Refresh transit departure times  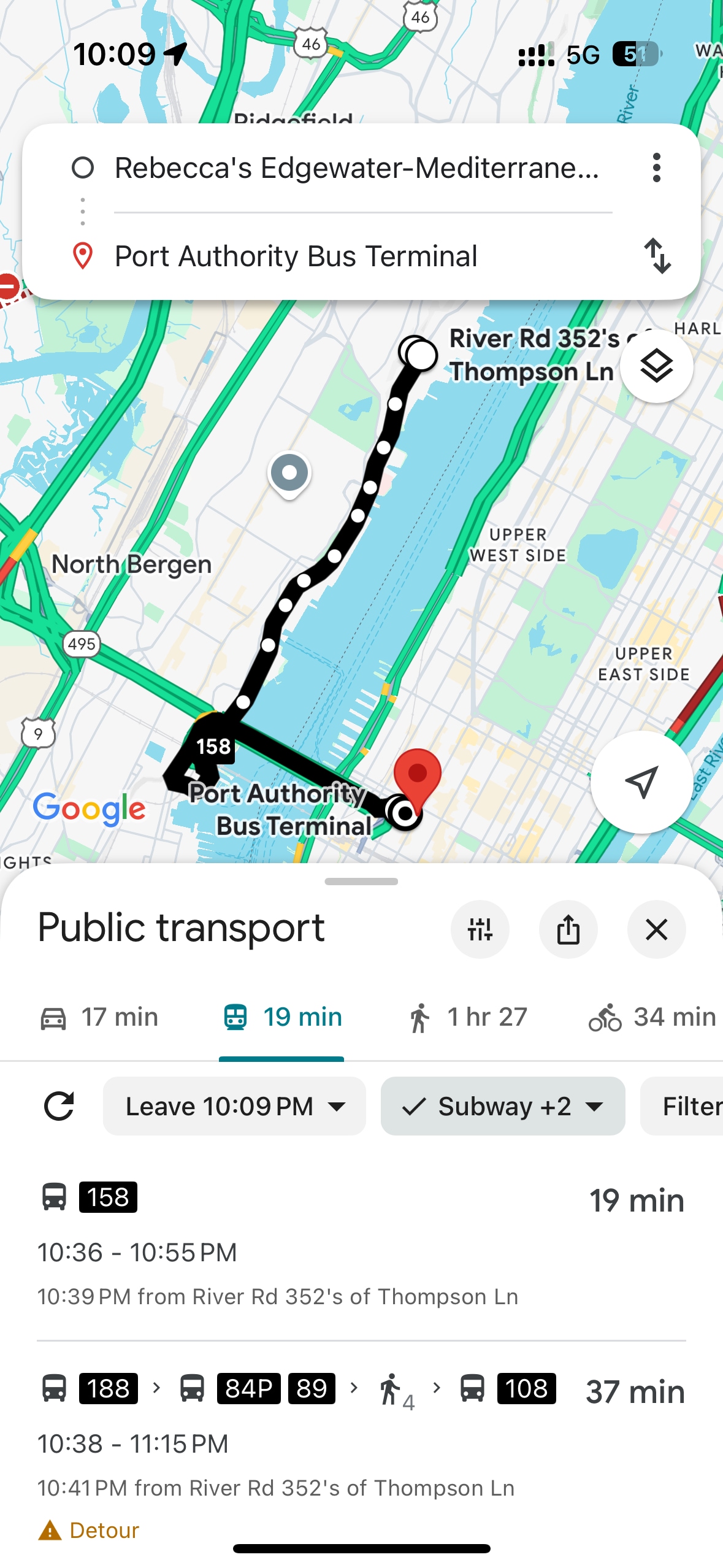click(59, 1106)
